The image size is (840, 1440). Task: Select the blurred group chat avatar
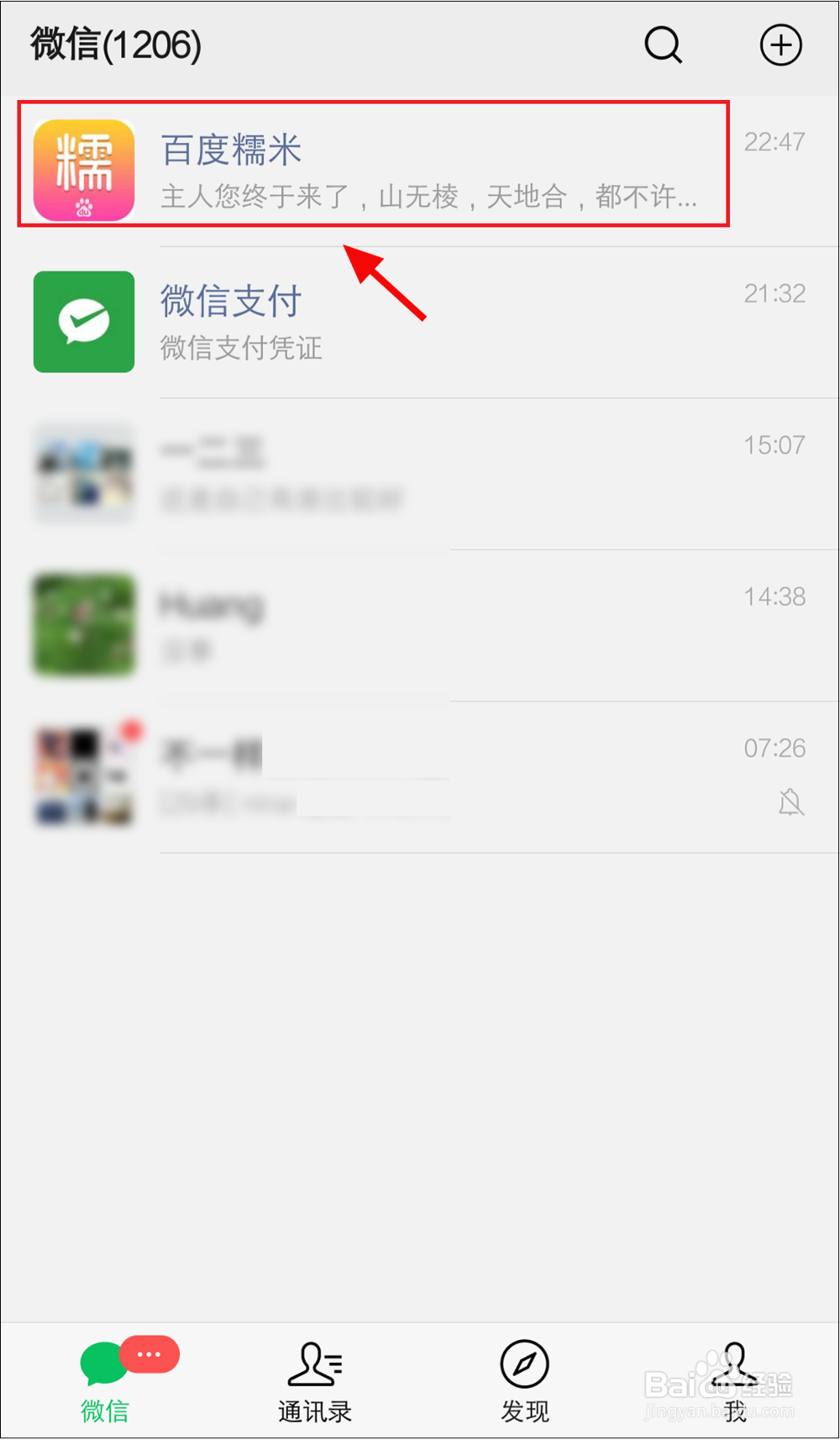pyautogui.click(x=82, y=473)
